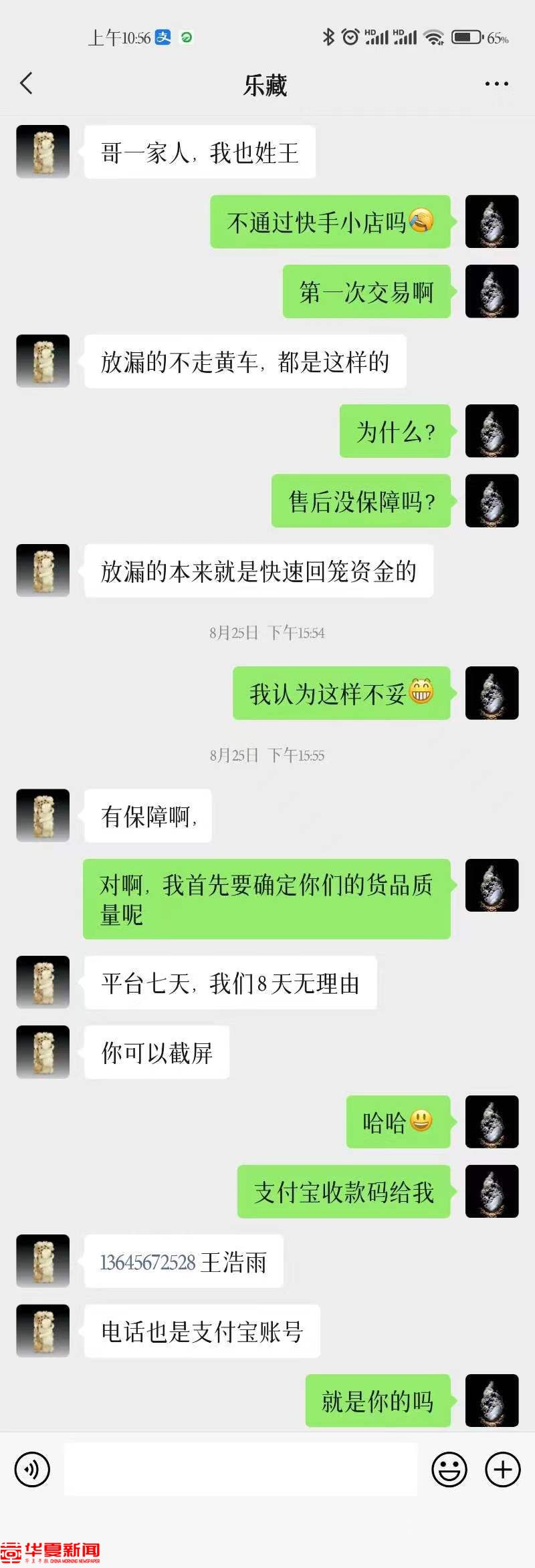535x1568 pixels.
Task: Focus the message text input field
Action: point(241,1469)
